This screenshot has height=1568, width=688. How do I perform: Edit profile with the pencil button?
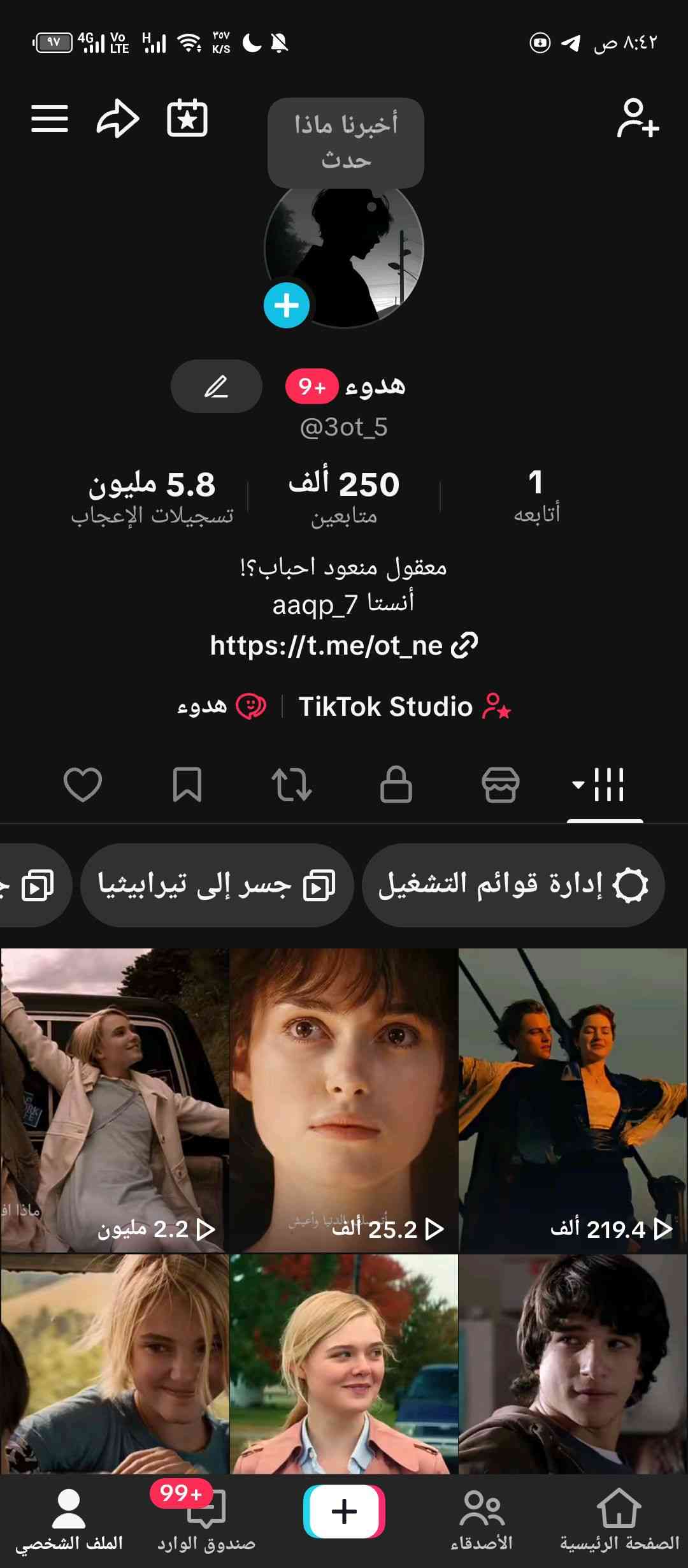(217, 386)
